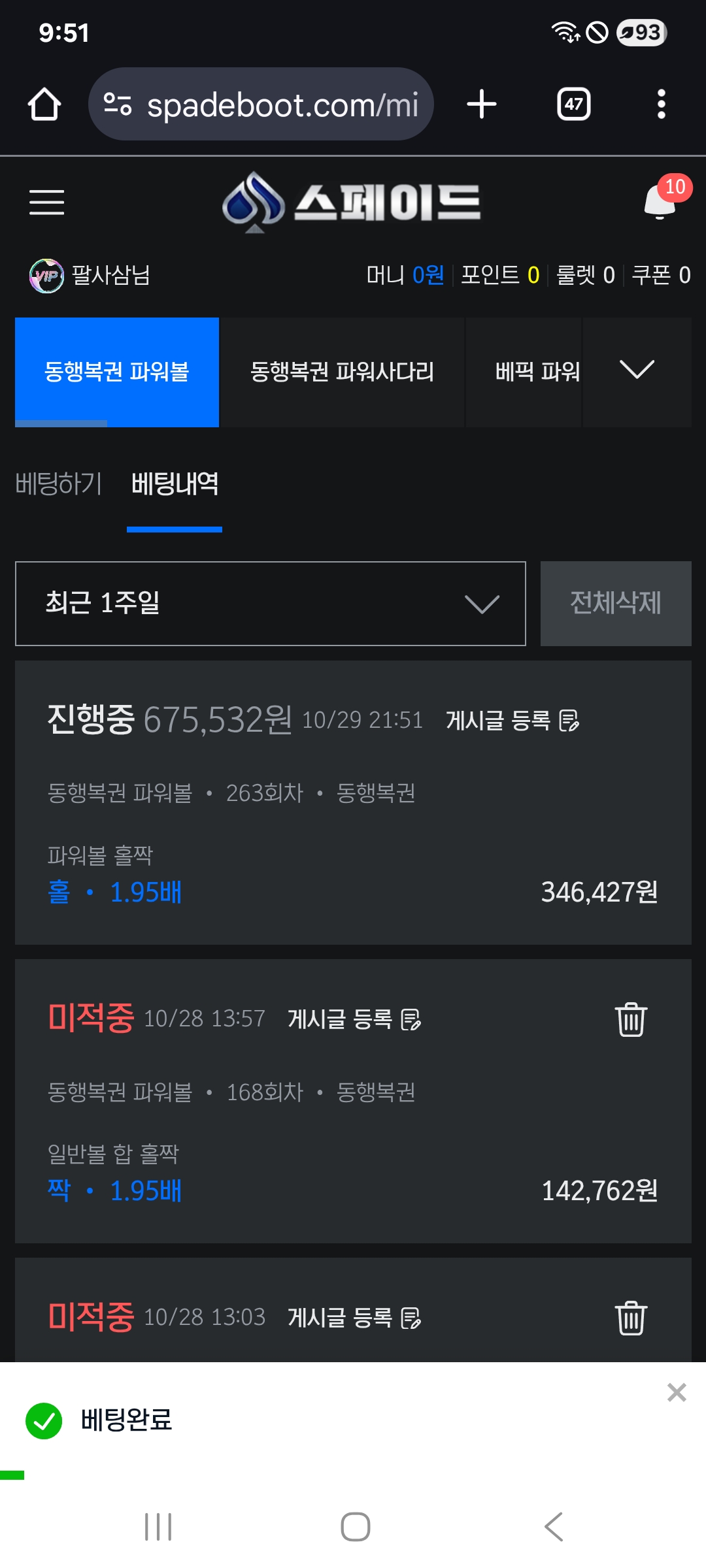The height and width of the screenshot is (1568, 706).
Task: Register post for the 10/28 13:03 bet
Action: coord(354,1317)
